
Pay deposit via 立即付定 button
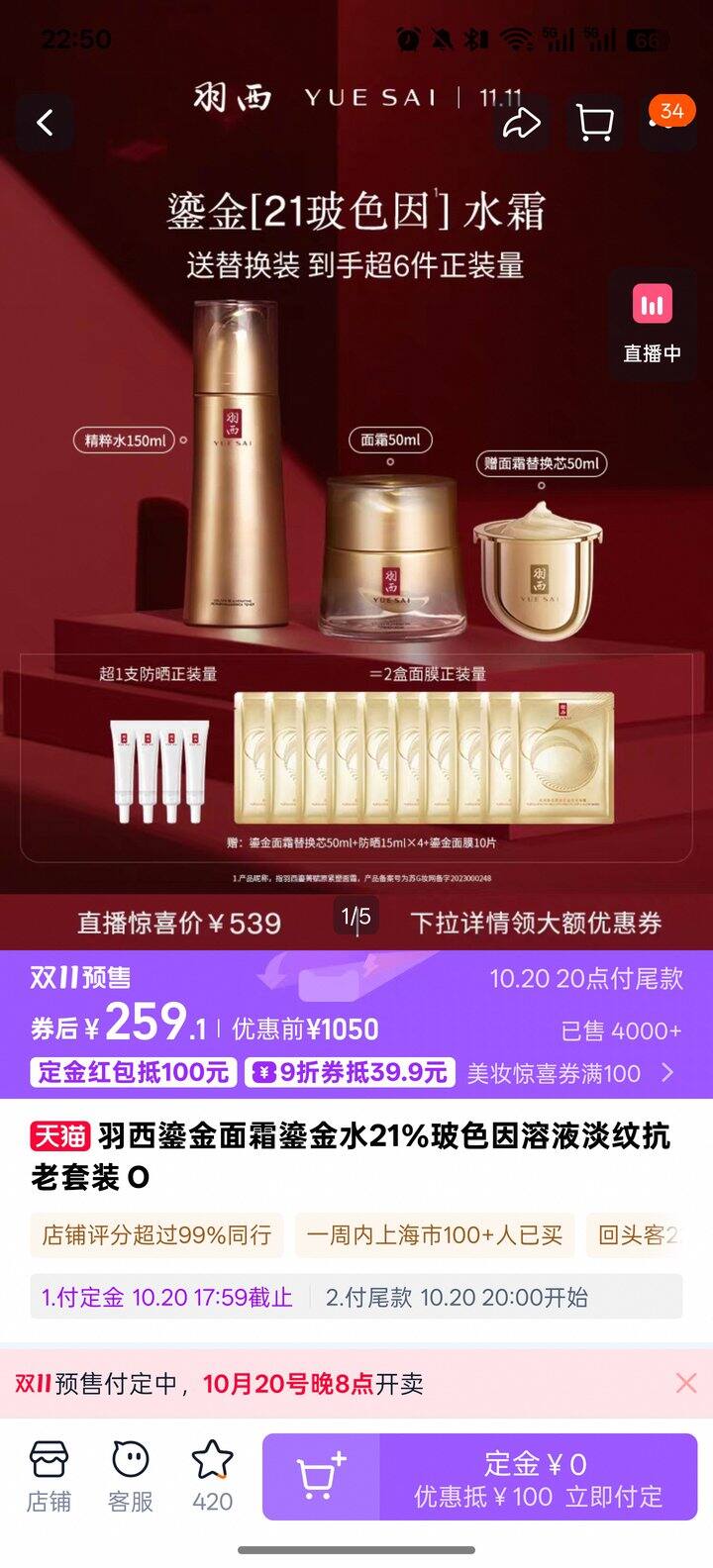click(x=539, y=1477)
